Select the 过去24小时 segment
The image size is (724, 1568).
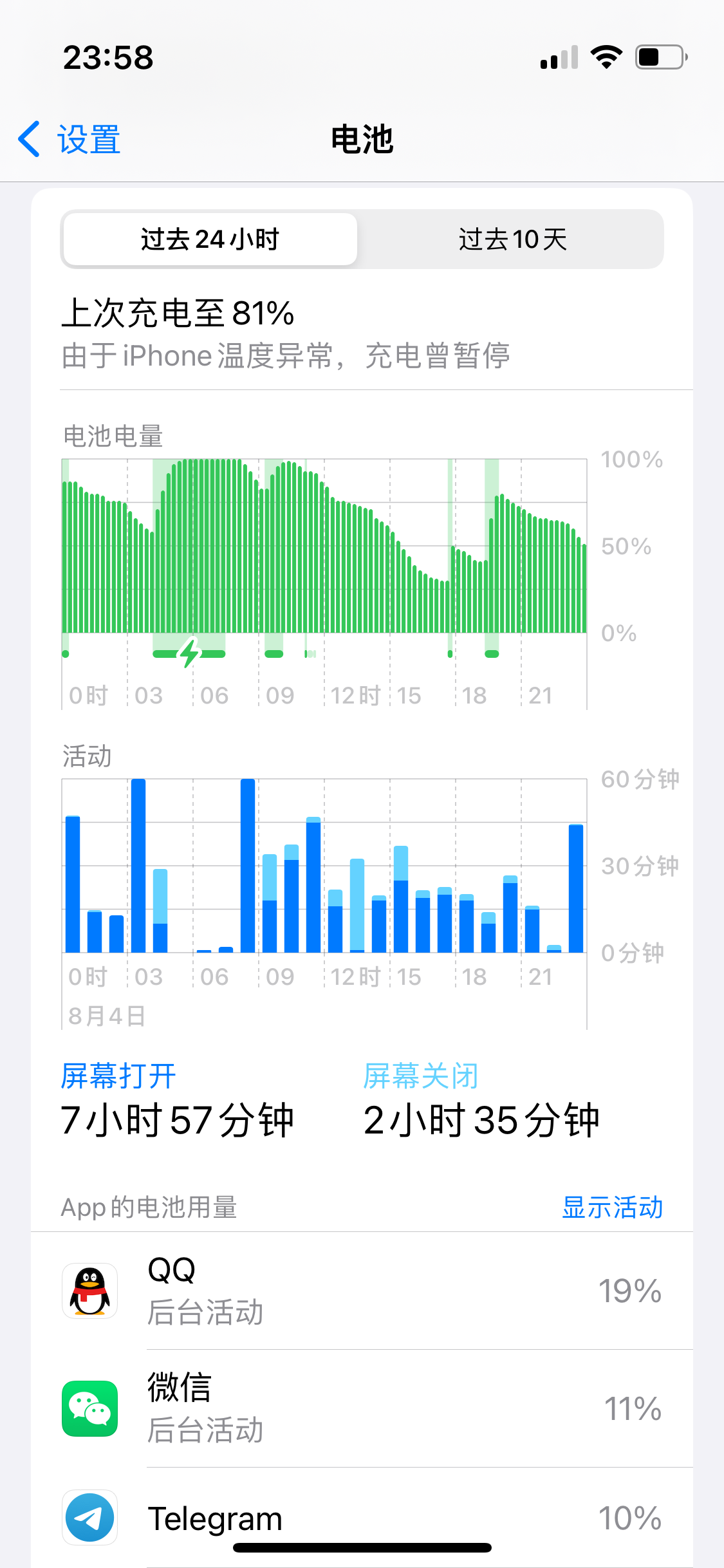pyautogui.click(x=210, y=239)
